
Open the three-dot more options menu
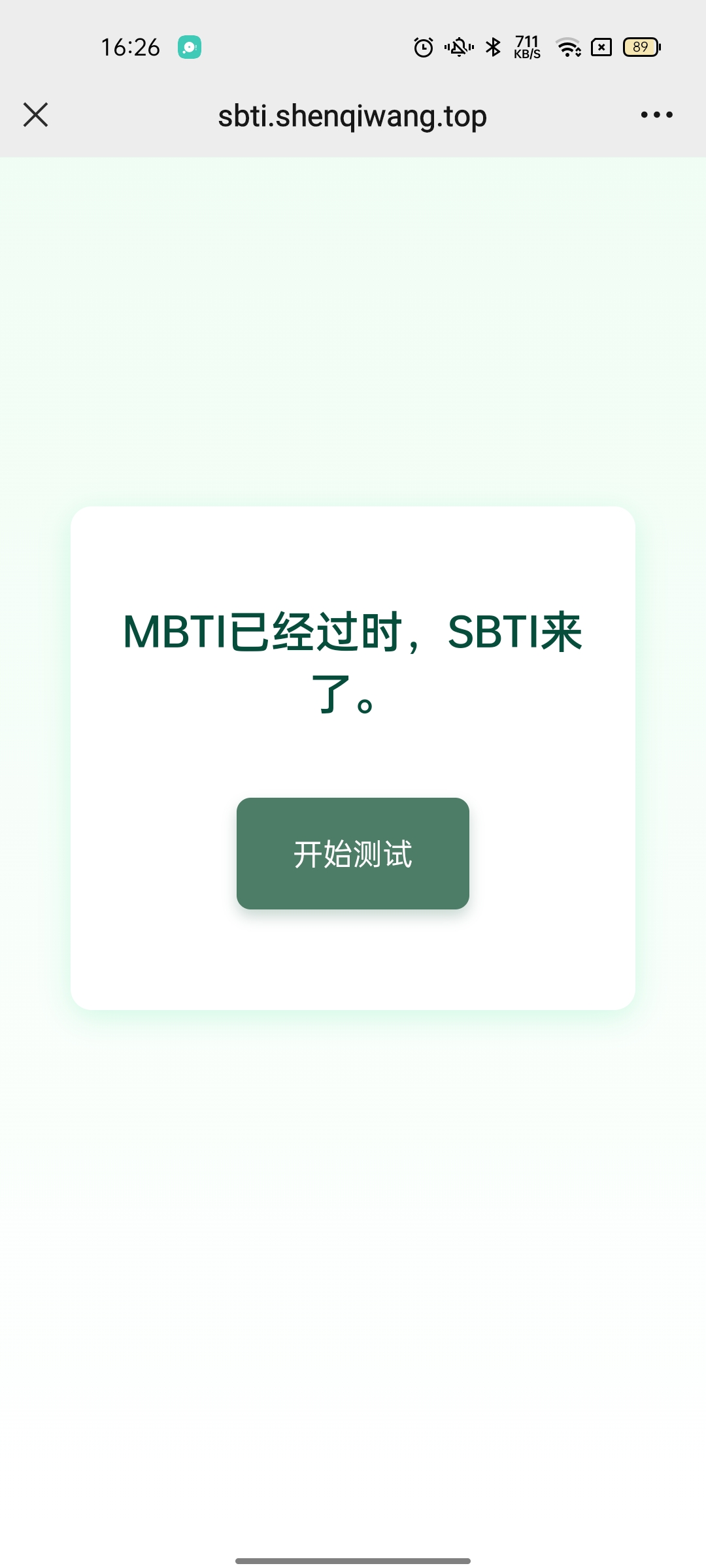coord(656,115)
